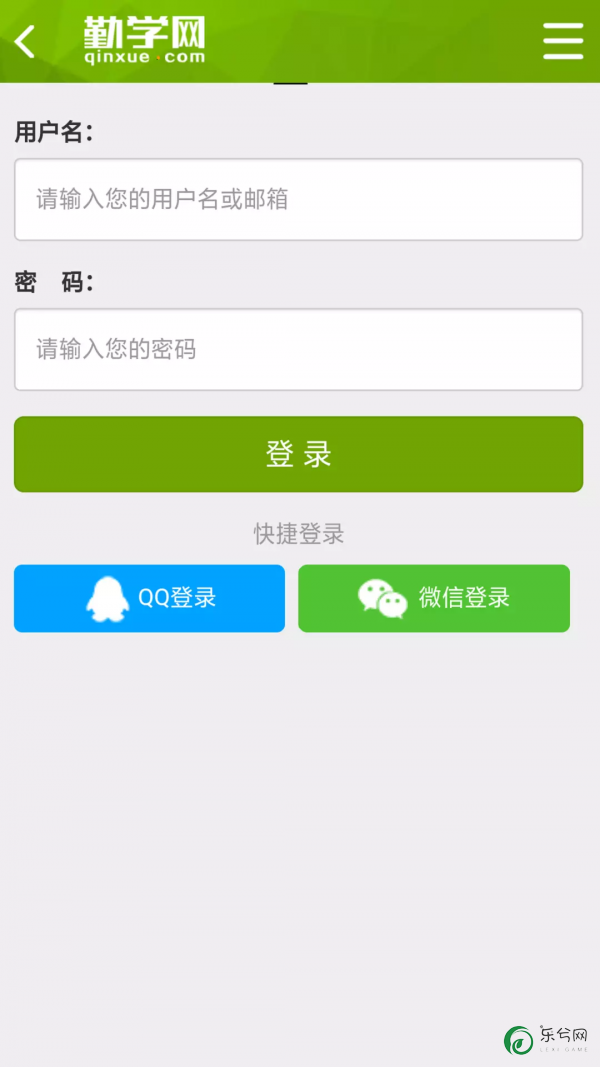Sign in with 微信登录

pos(434,598)
